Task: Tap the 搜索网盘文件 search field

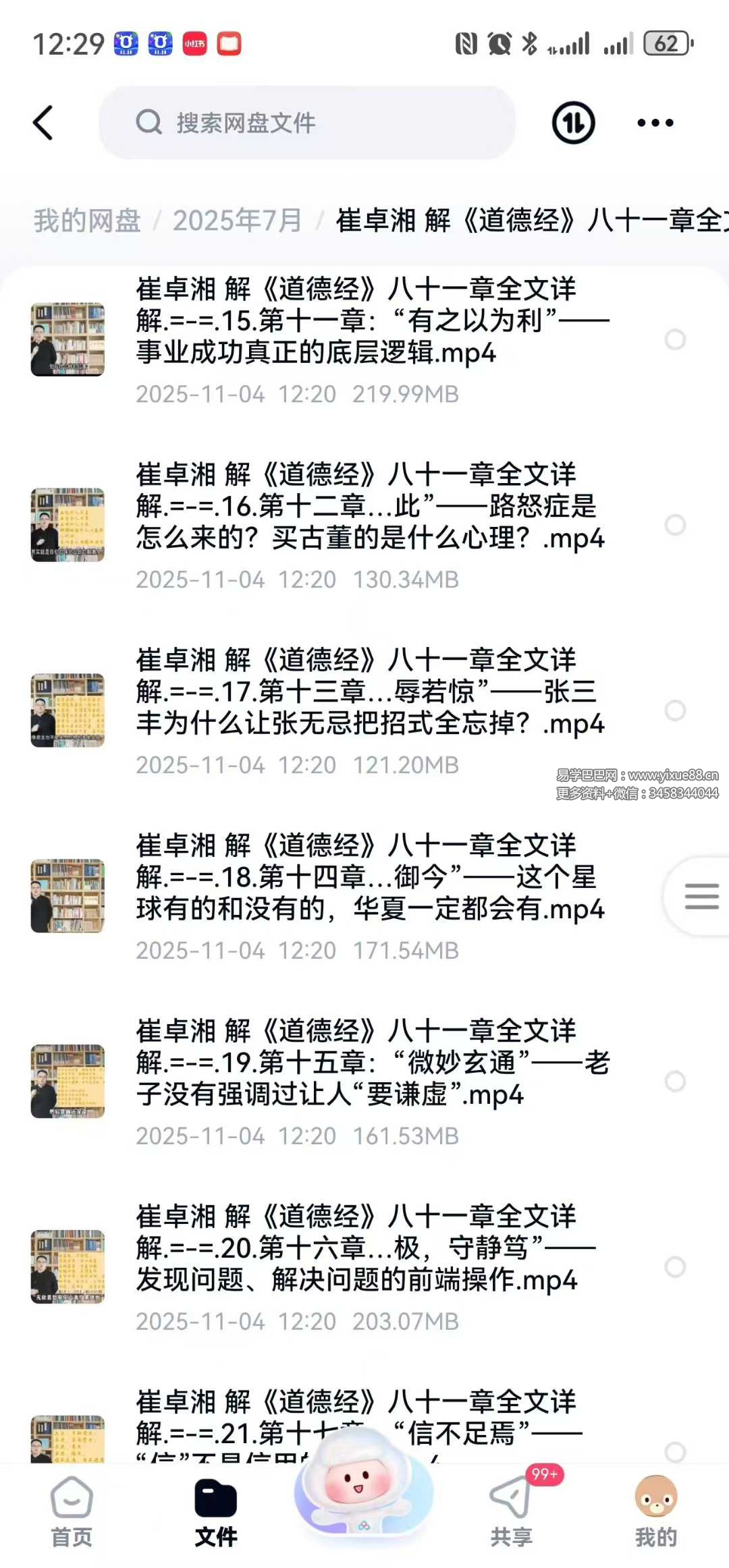Action: [x=307, y=123]
